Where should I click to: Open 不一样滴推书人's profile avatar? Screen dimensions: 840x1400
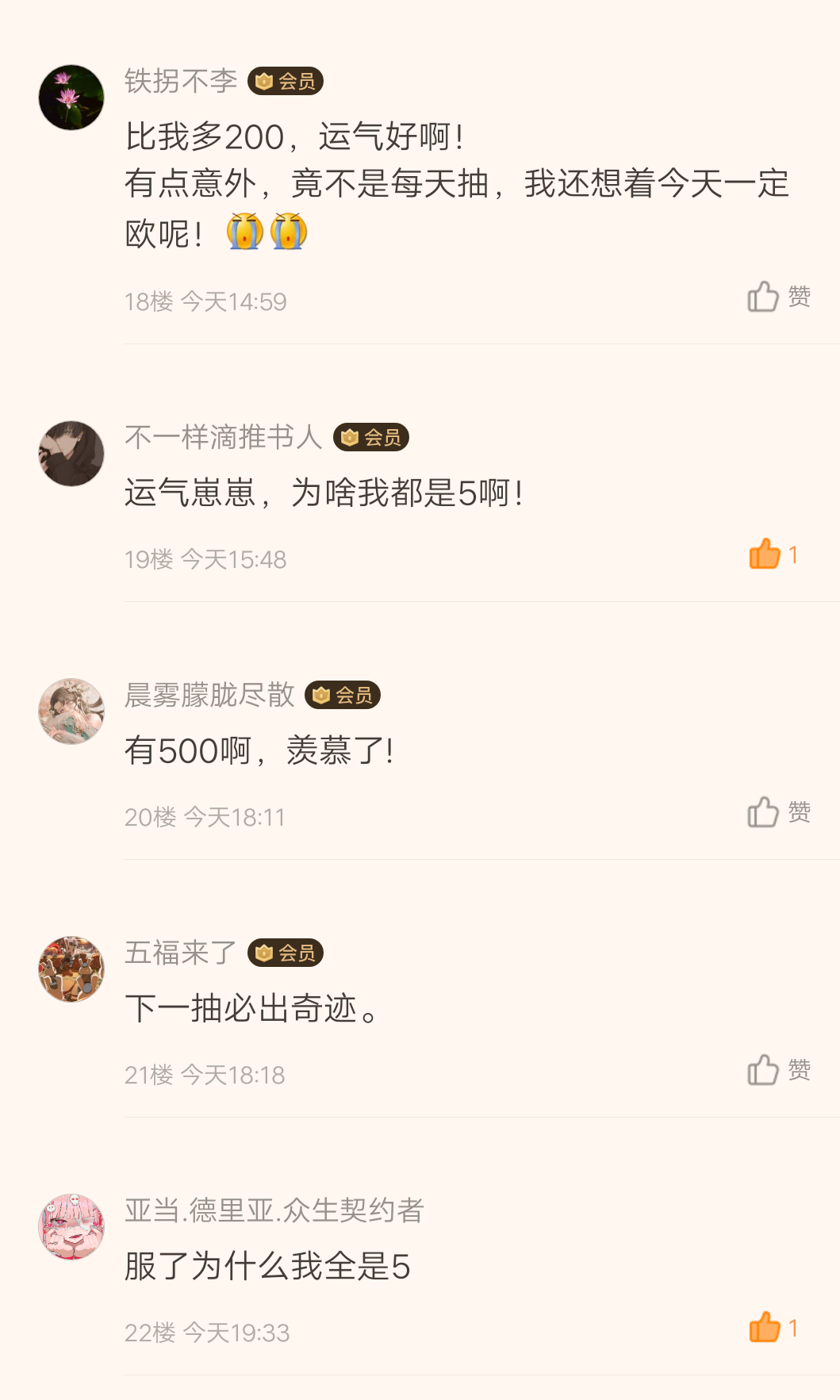point(71,454)
